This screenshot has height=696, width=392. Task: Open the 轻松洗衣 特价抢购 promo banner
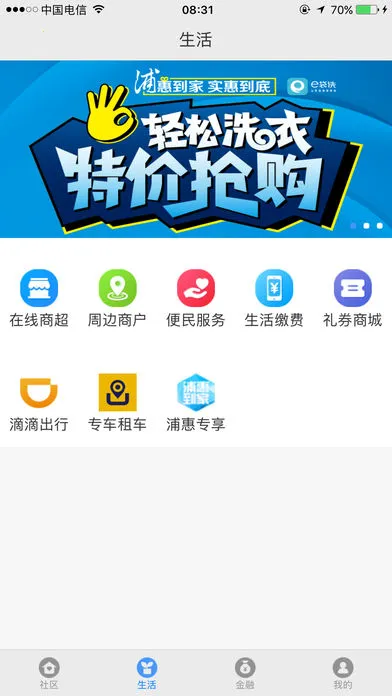click(x=196, y=149)
